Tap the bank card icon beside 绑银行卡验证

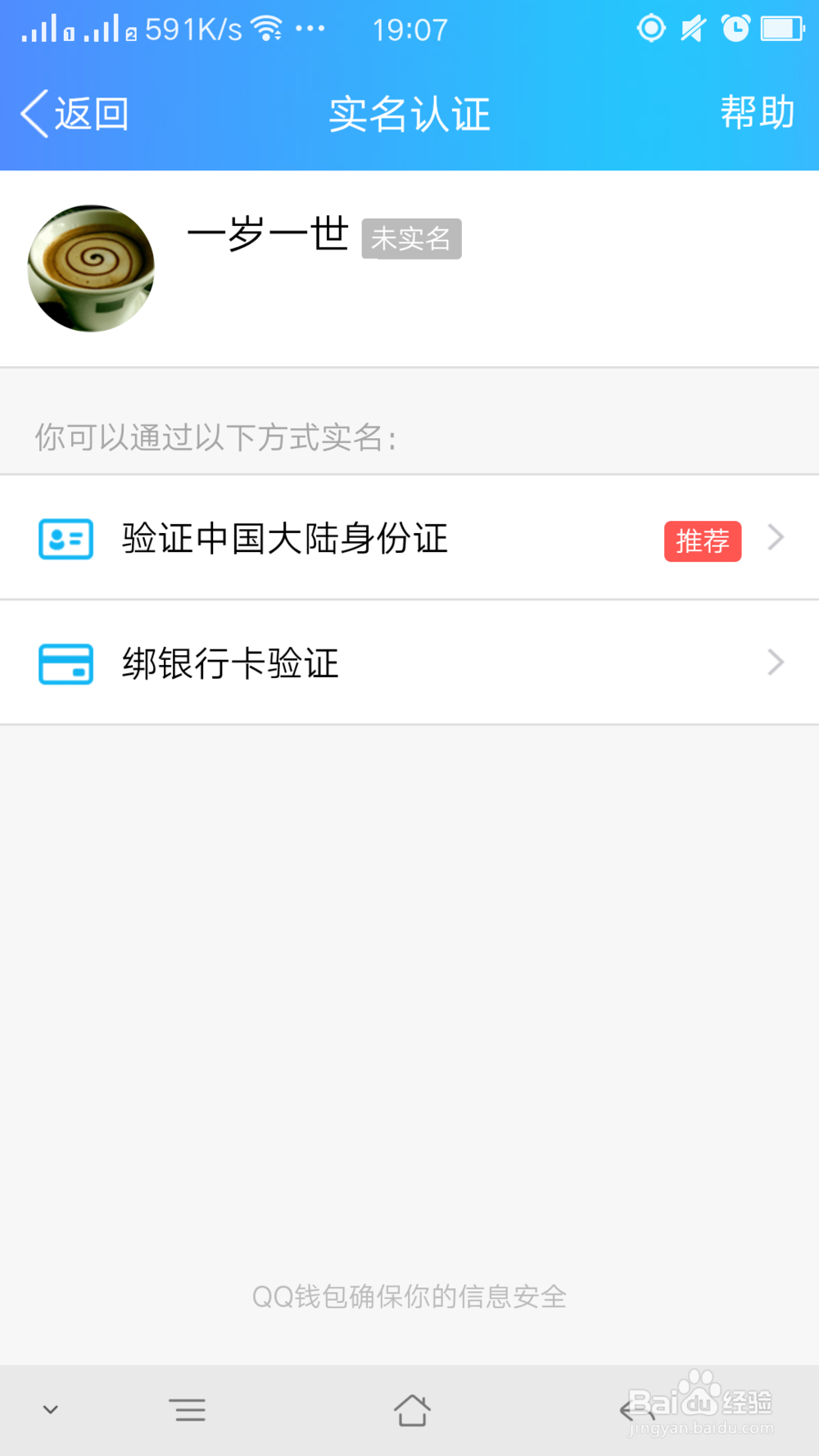[x=65, y=663]
